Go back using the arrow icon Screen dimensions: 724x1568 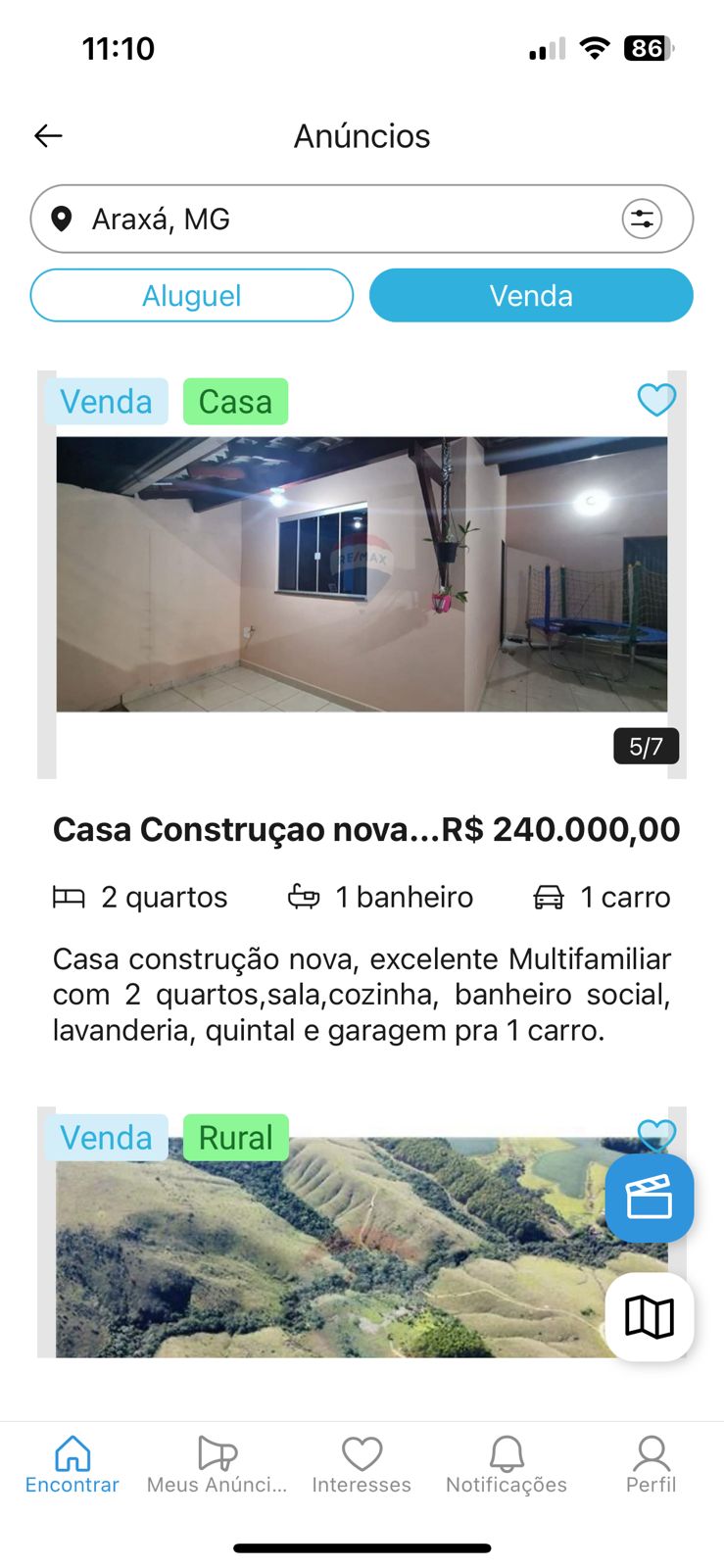point(48,136)
